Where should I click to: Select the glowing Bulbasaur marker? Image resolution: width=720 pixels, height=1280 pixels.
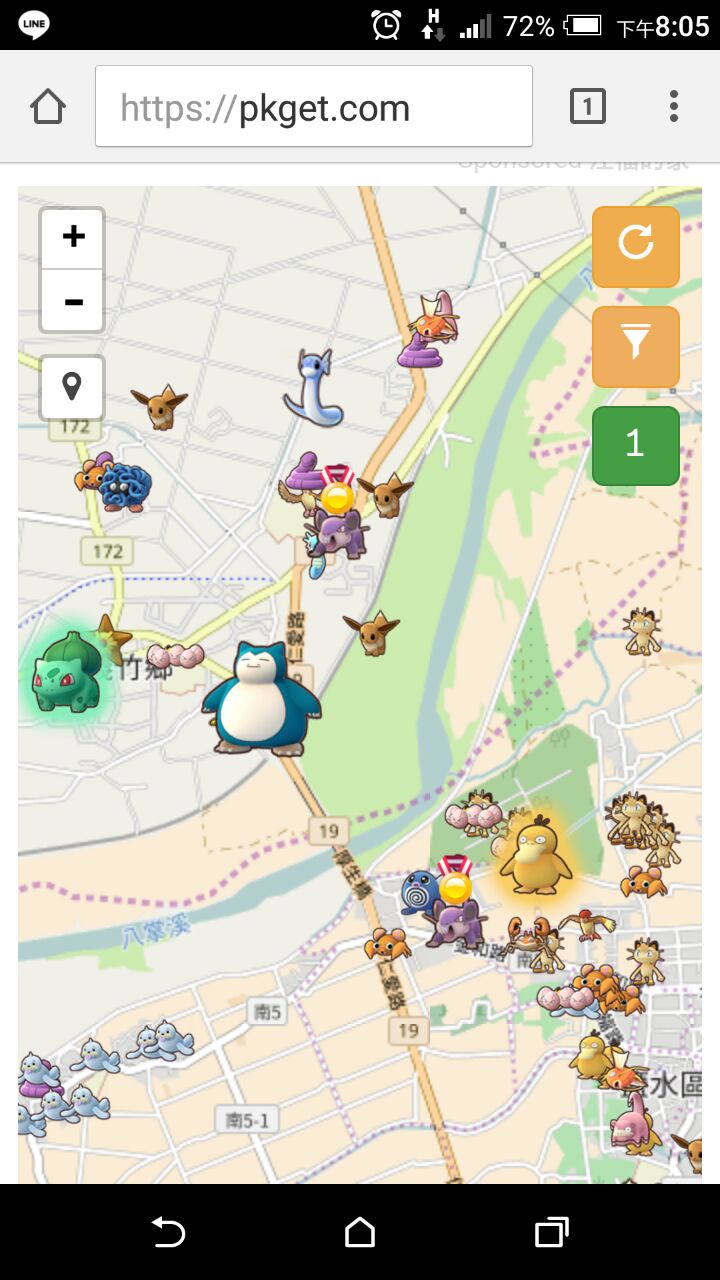pos(65,673)
